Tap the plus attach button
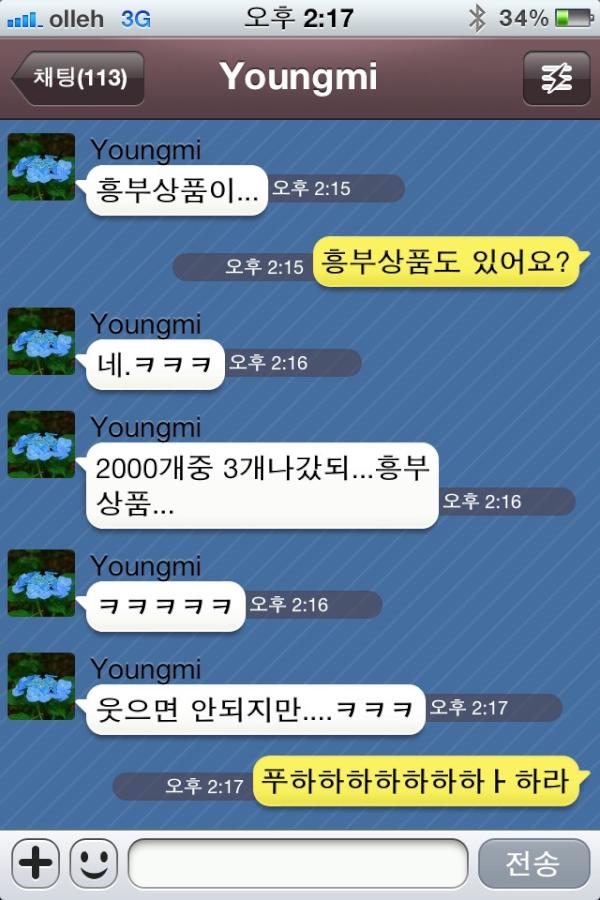600x900 pixels. [x=36, y=863]
